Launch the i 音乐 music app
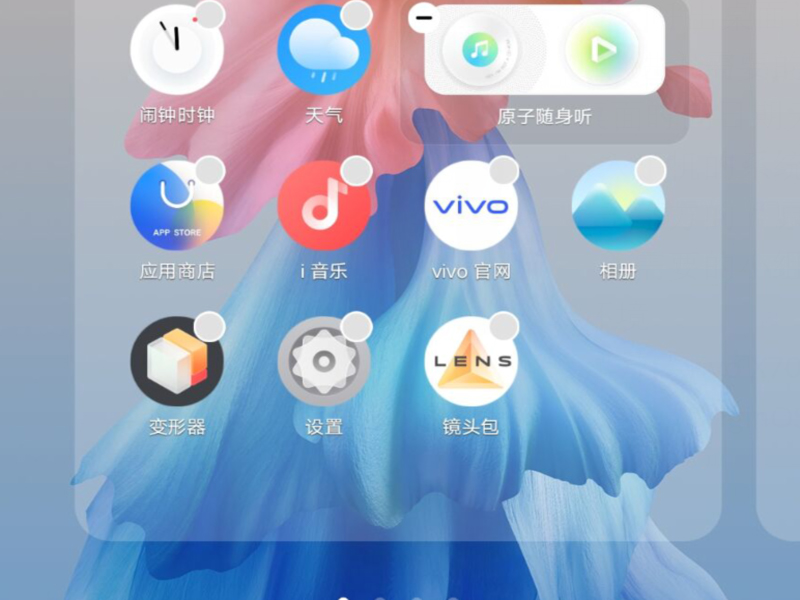This screenshot has width=800, height=600. (x=323, y=205)
